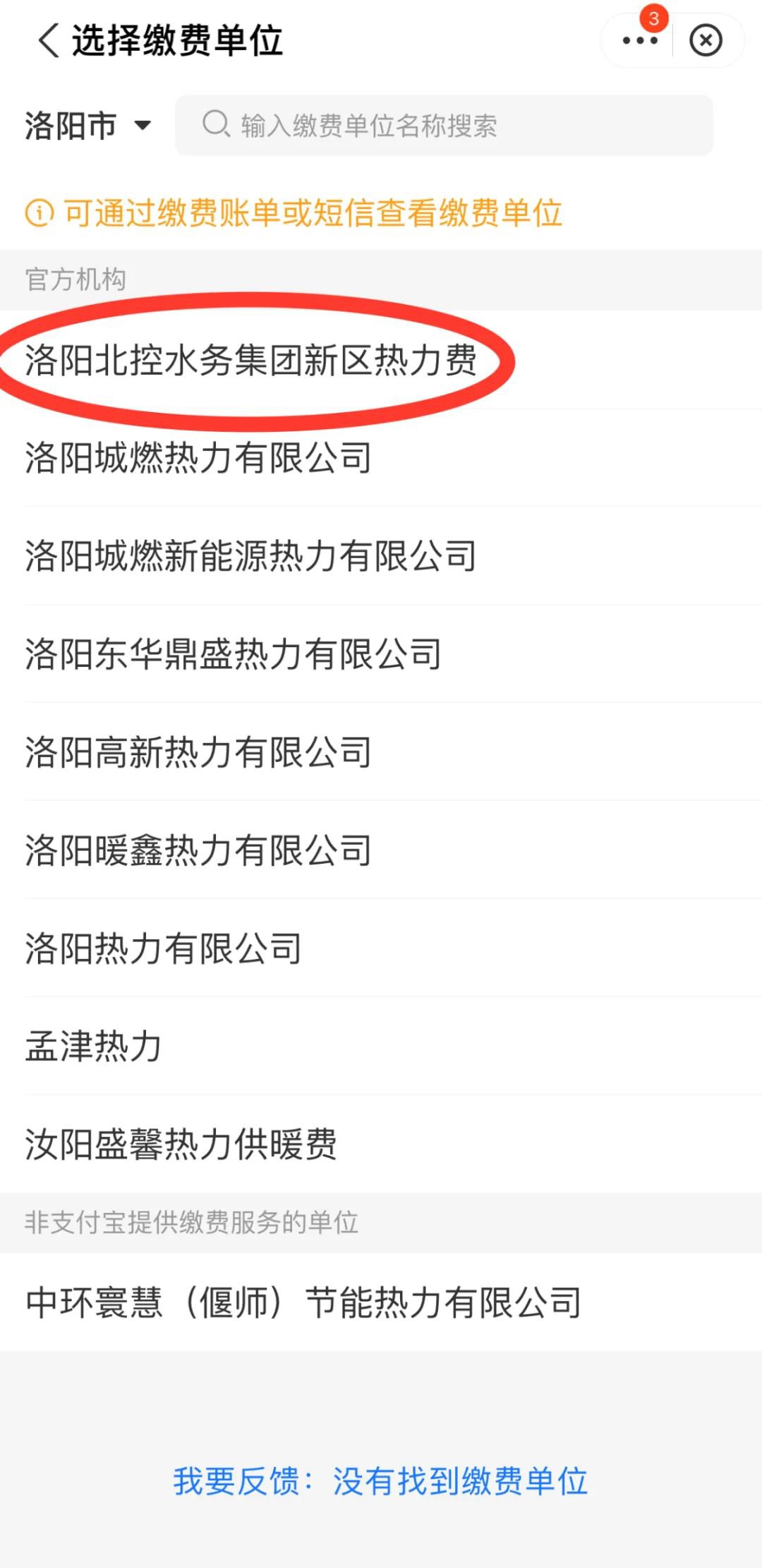The width and height of the screenshot is (762, 1568).
Task: Open 洛阳东华鼎盛热力有限公司
Action: (381, 653)
